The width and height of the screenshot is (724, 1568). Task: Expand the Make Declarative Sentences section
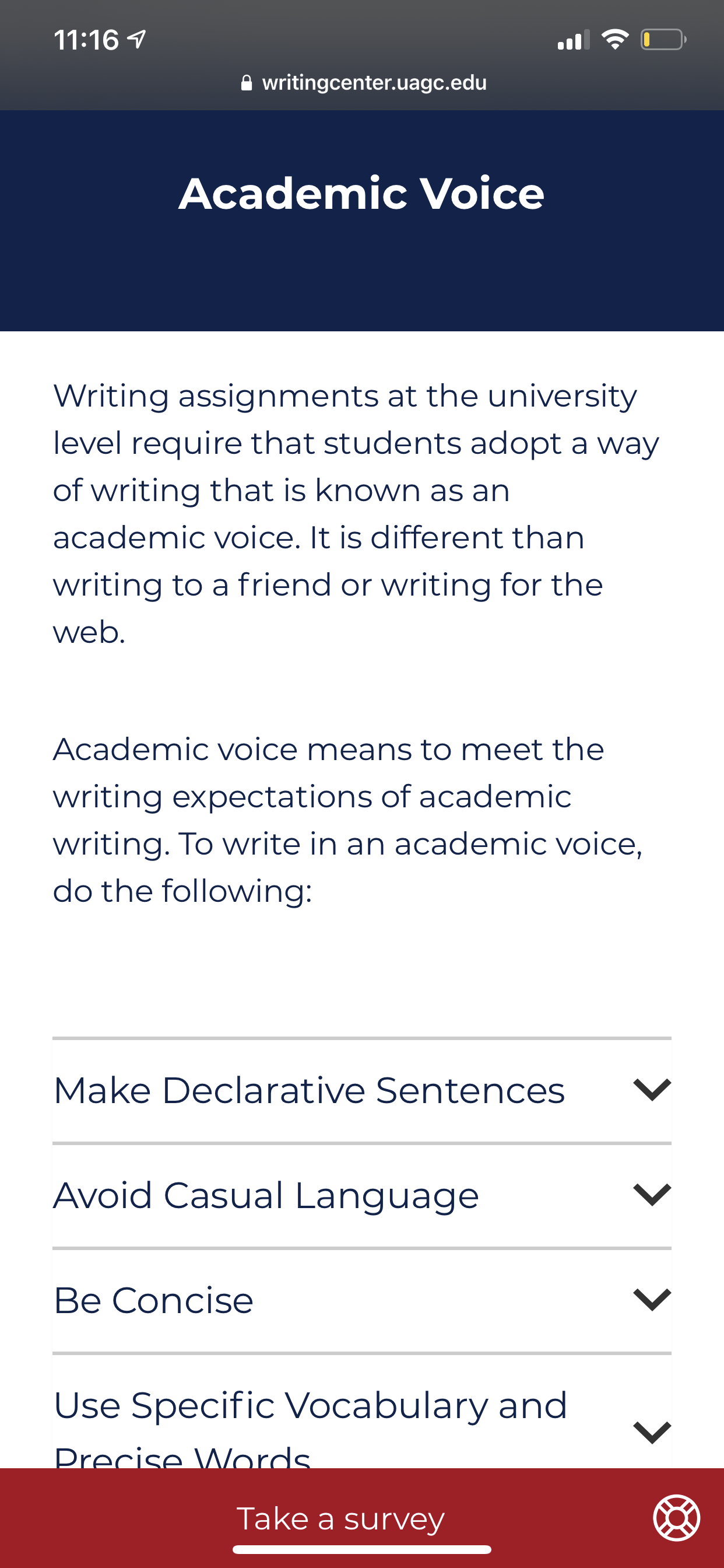click(362, 1090)
